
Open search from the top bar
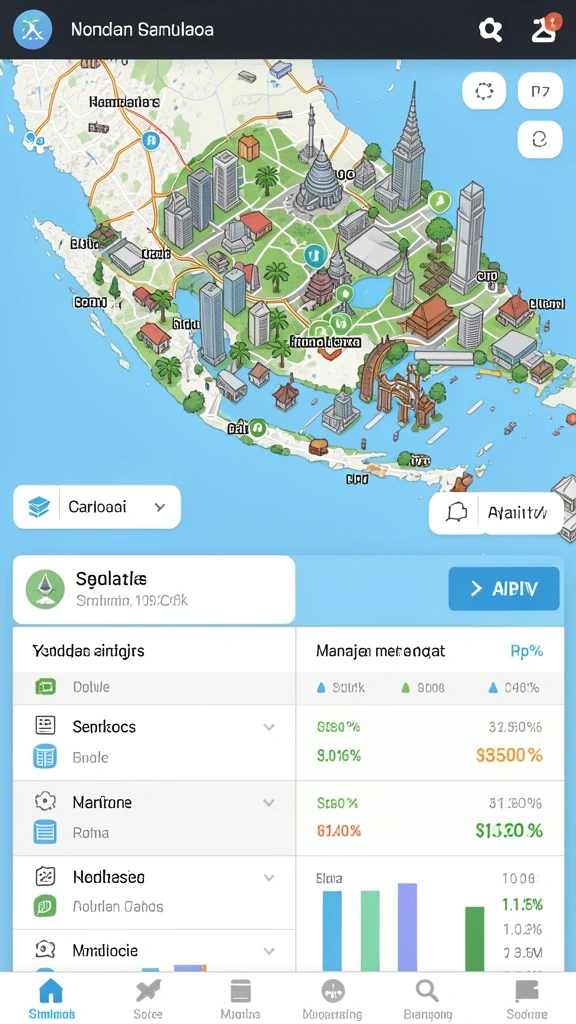(x=490, y=29)
